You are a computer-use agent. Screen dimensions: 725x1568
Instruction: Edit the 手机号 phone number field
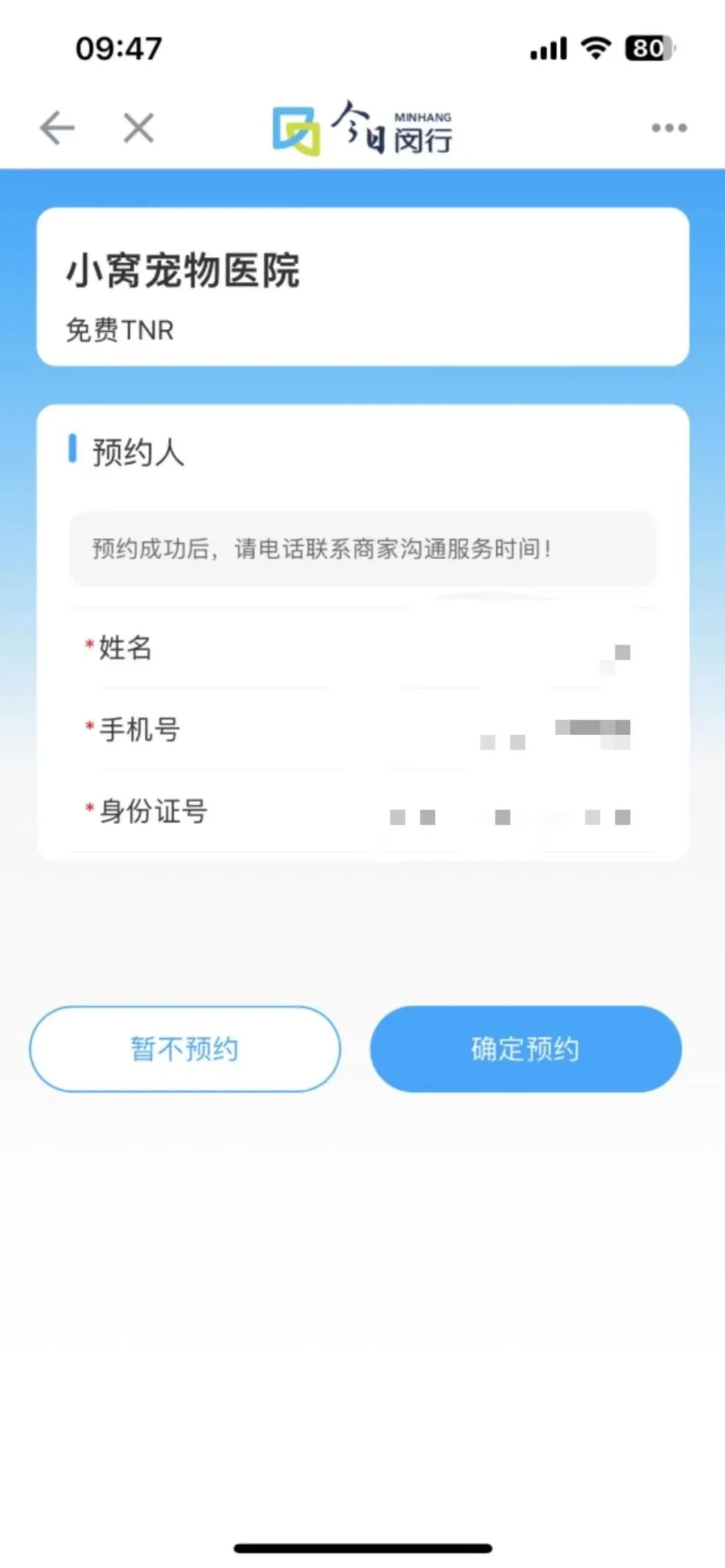(442, 730)
